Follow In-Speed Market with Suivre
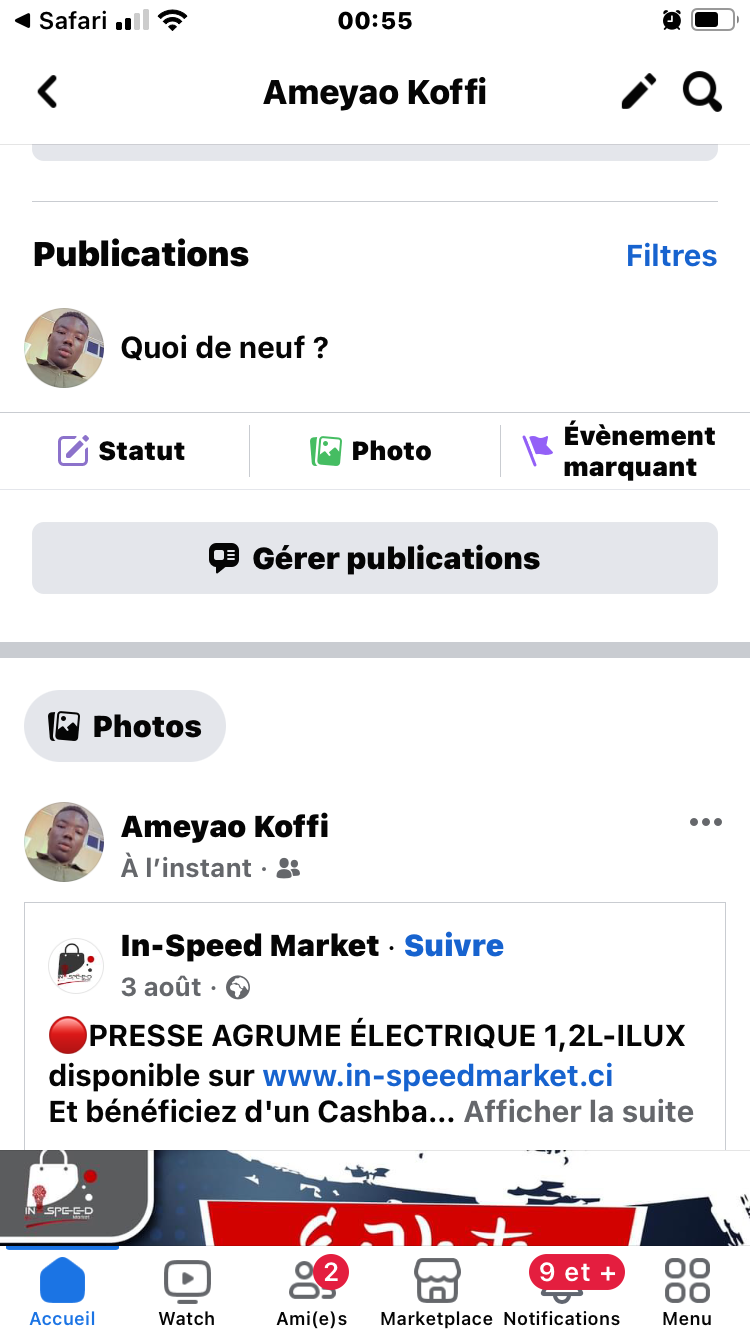The image size is (750, 1334). pos(453,945)
